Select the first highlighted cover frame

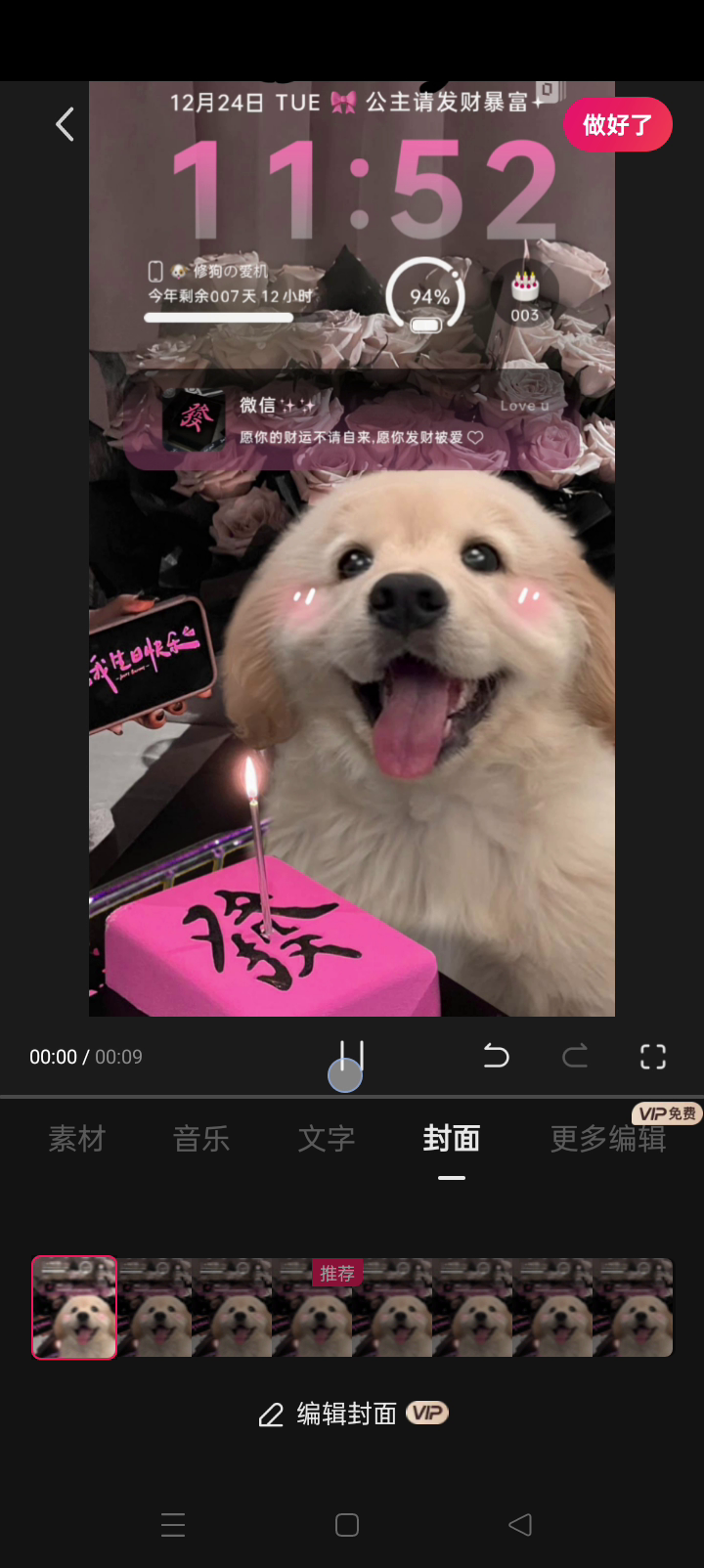(74, 1308)
